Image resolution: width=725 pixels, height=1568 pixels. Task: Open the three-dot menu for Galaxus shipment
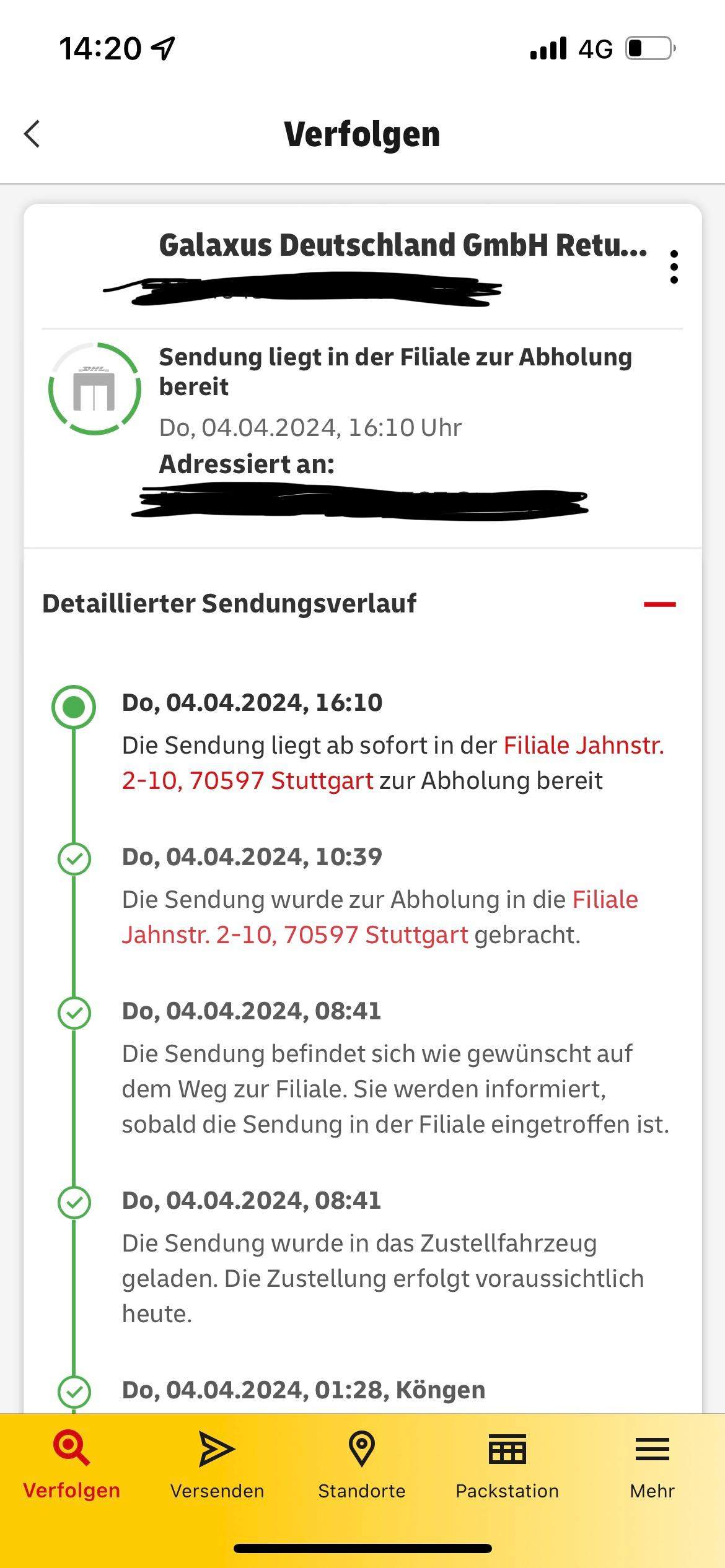coord(674,267)
